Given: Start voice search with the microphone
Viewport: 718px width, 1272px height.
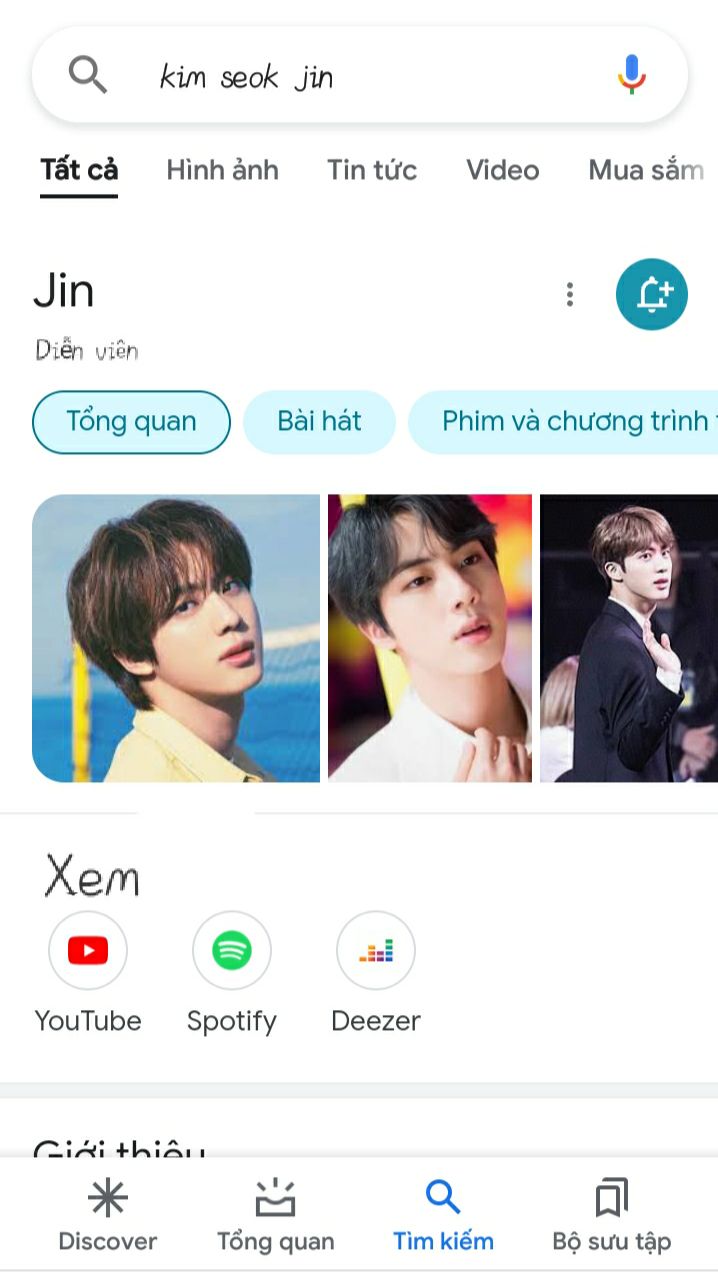Looking at the screenshot, I should pyautogui.click(x=631, y=75).
